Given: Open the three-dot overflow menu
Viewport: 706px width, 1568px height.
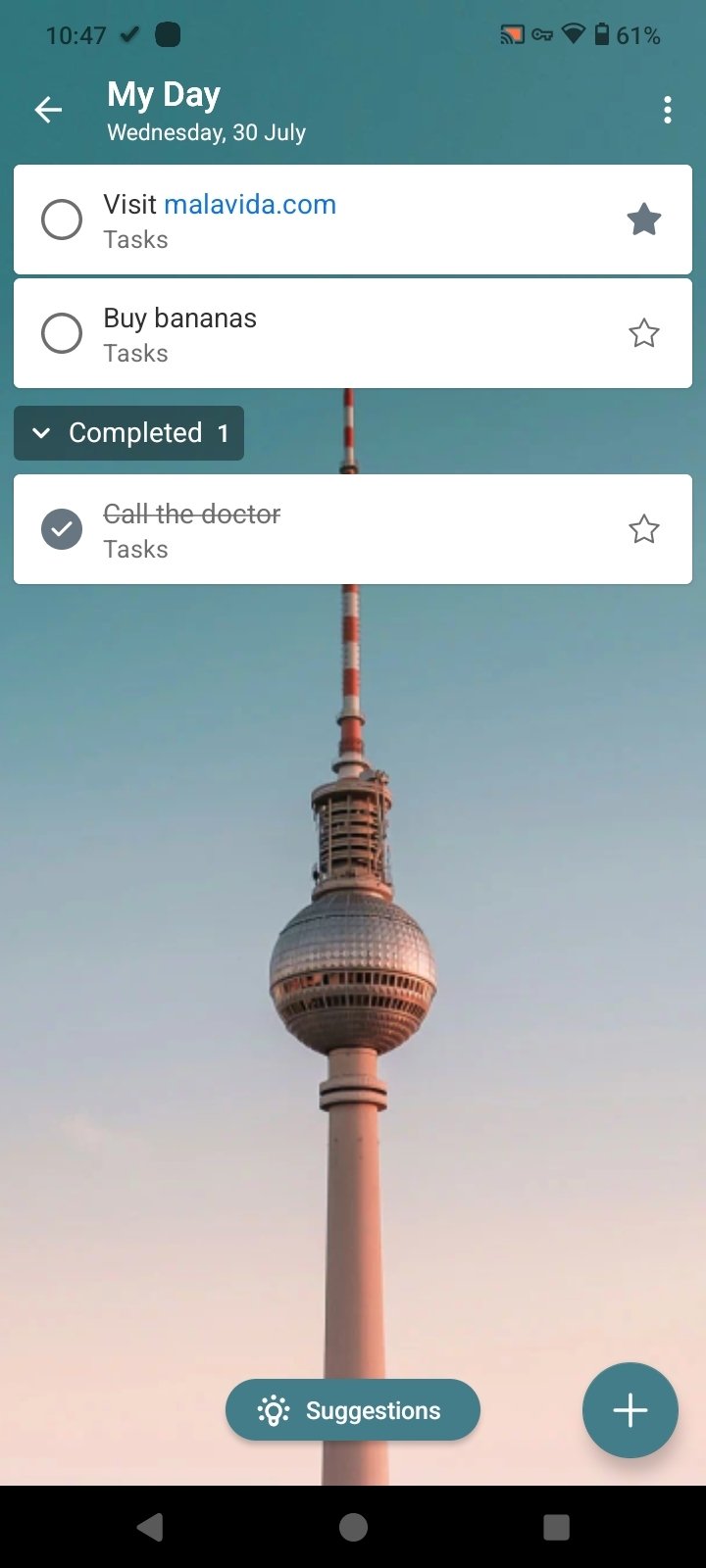Looking at the screenshot, I should tap(667, 110).
